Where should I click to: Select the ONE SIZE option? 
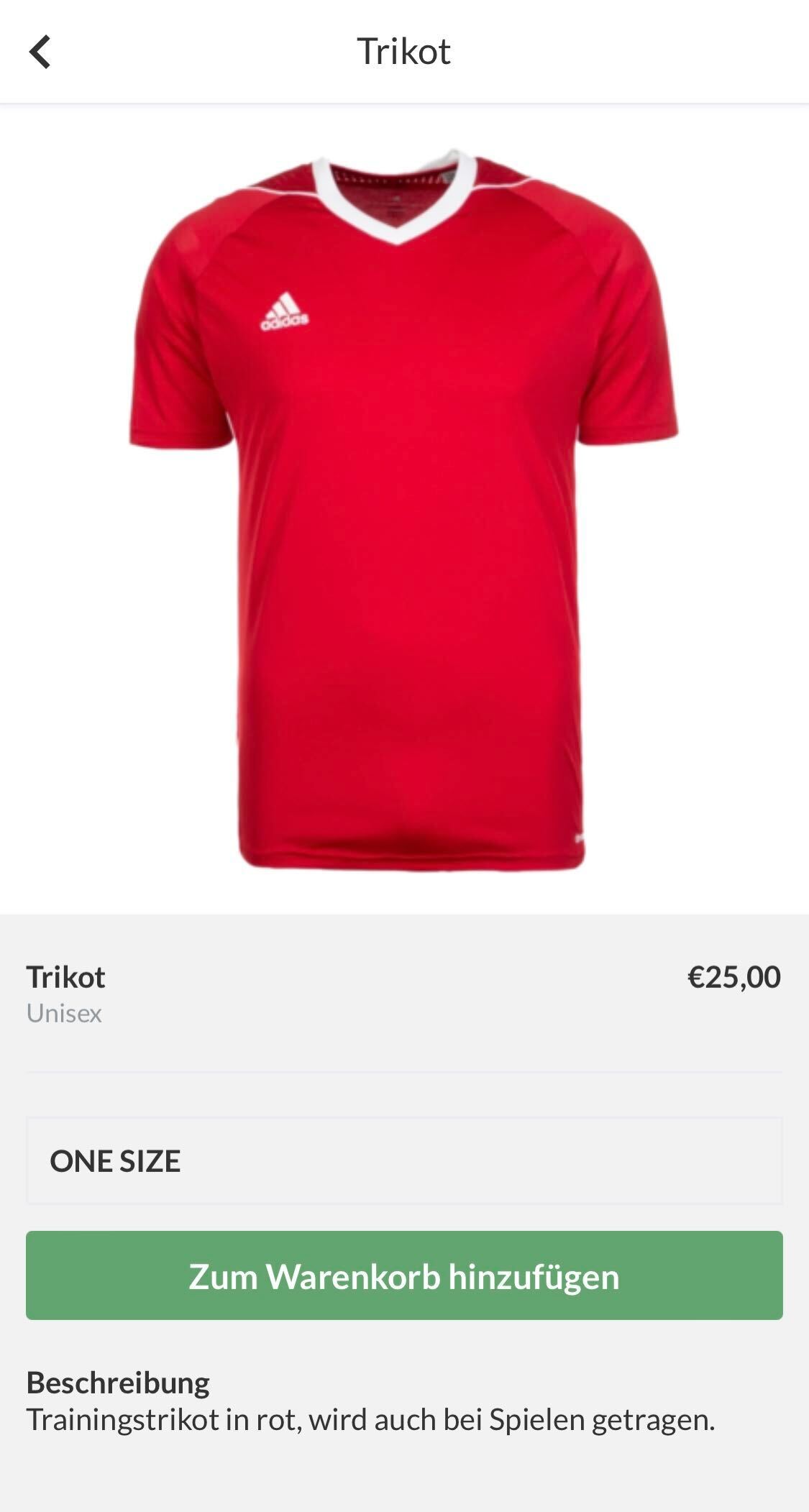404,1160
